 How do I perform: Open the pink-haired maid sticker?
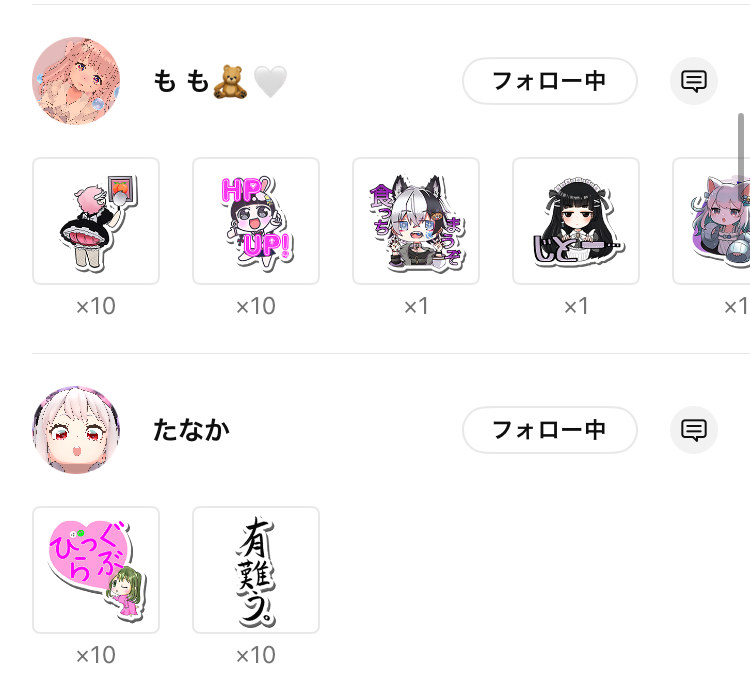96,221
